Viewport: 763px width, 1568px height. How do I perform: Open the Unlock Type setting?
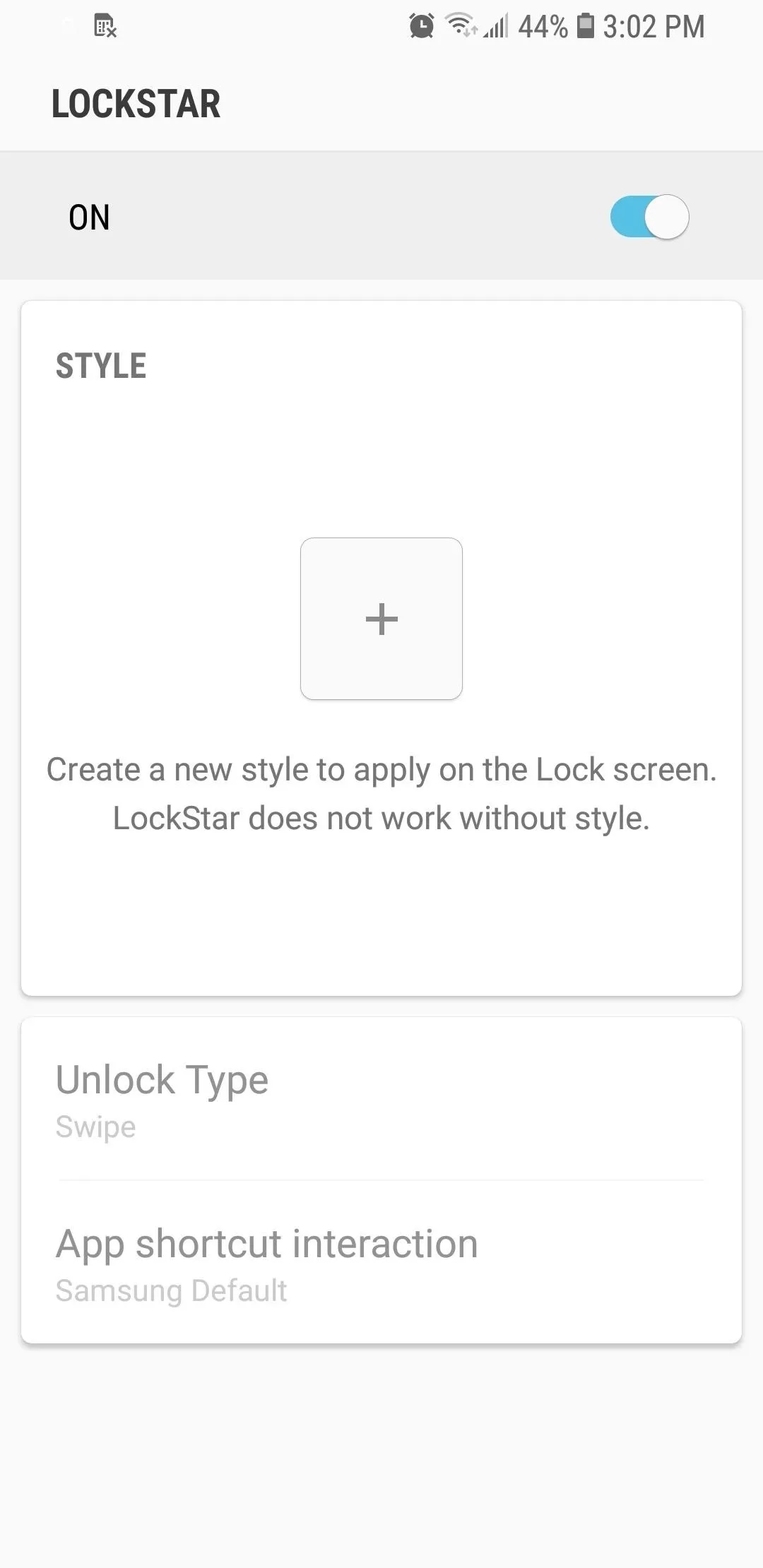pos(381,1099)
